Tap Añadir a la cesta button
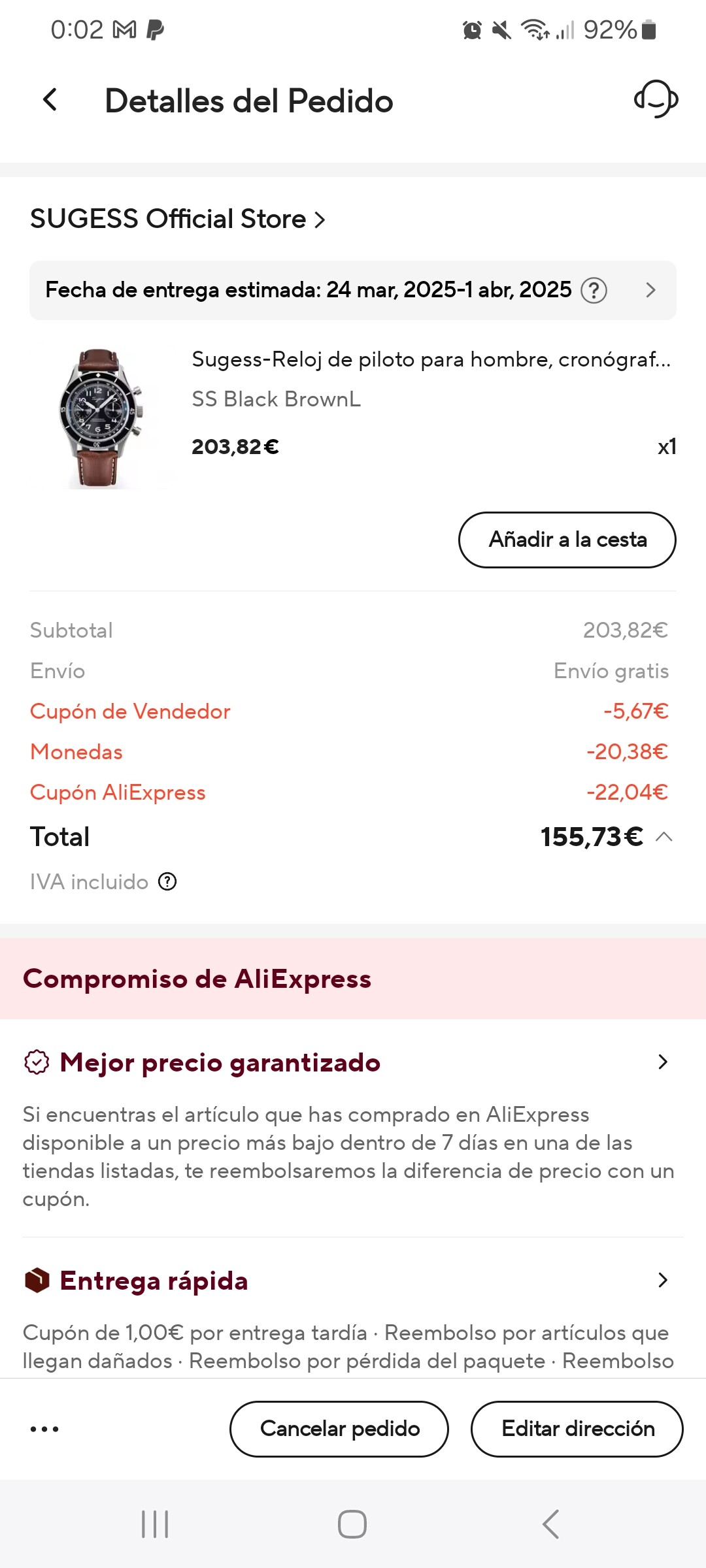Viewport: 706px width, 1568px height. click(x=567, y=540)
